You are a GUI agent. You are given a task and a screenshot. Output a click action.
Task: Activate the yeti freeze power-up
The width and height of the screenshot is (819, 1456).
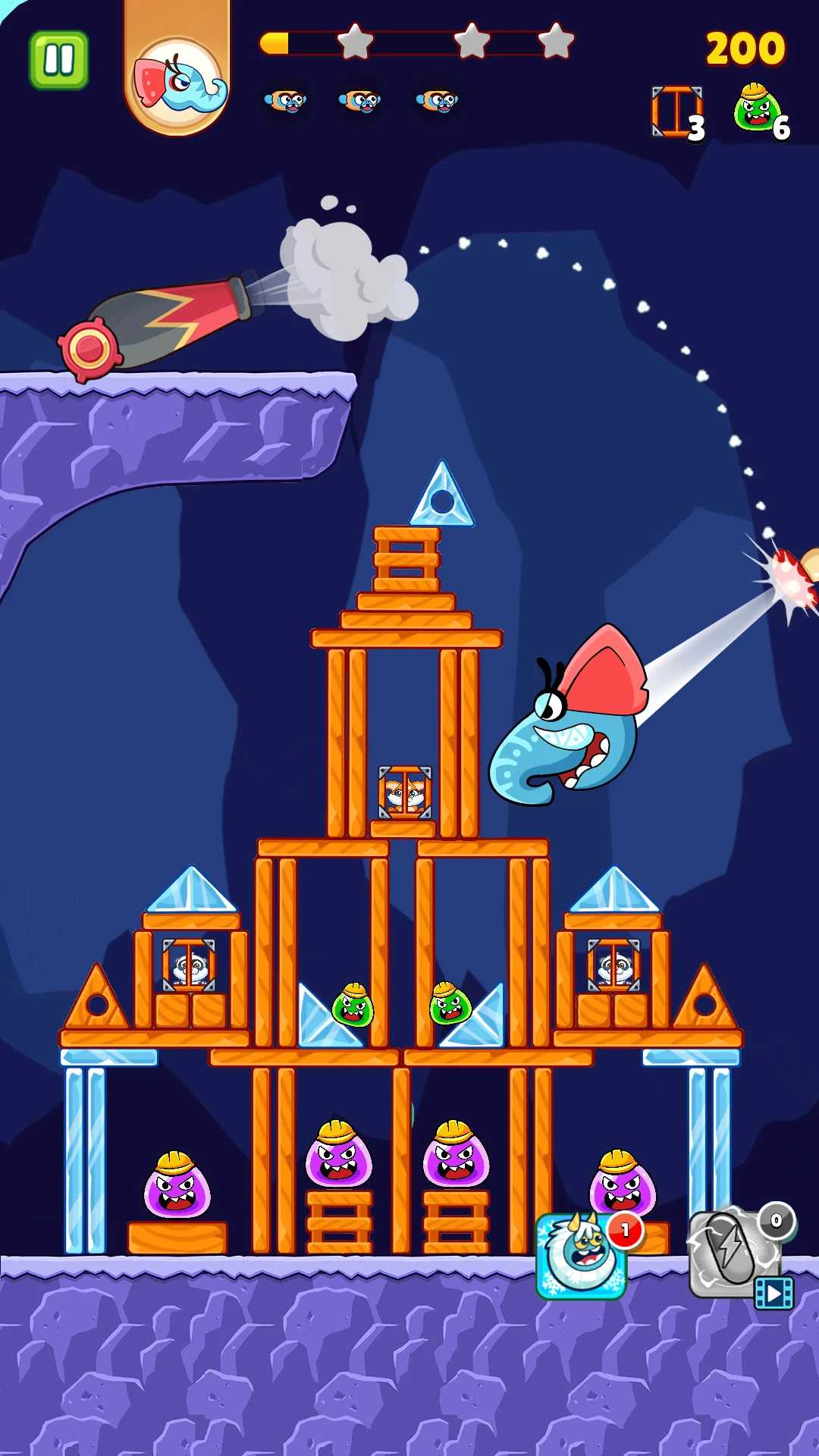pos(582,1255)
